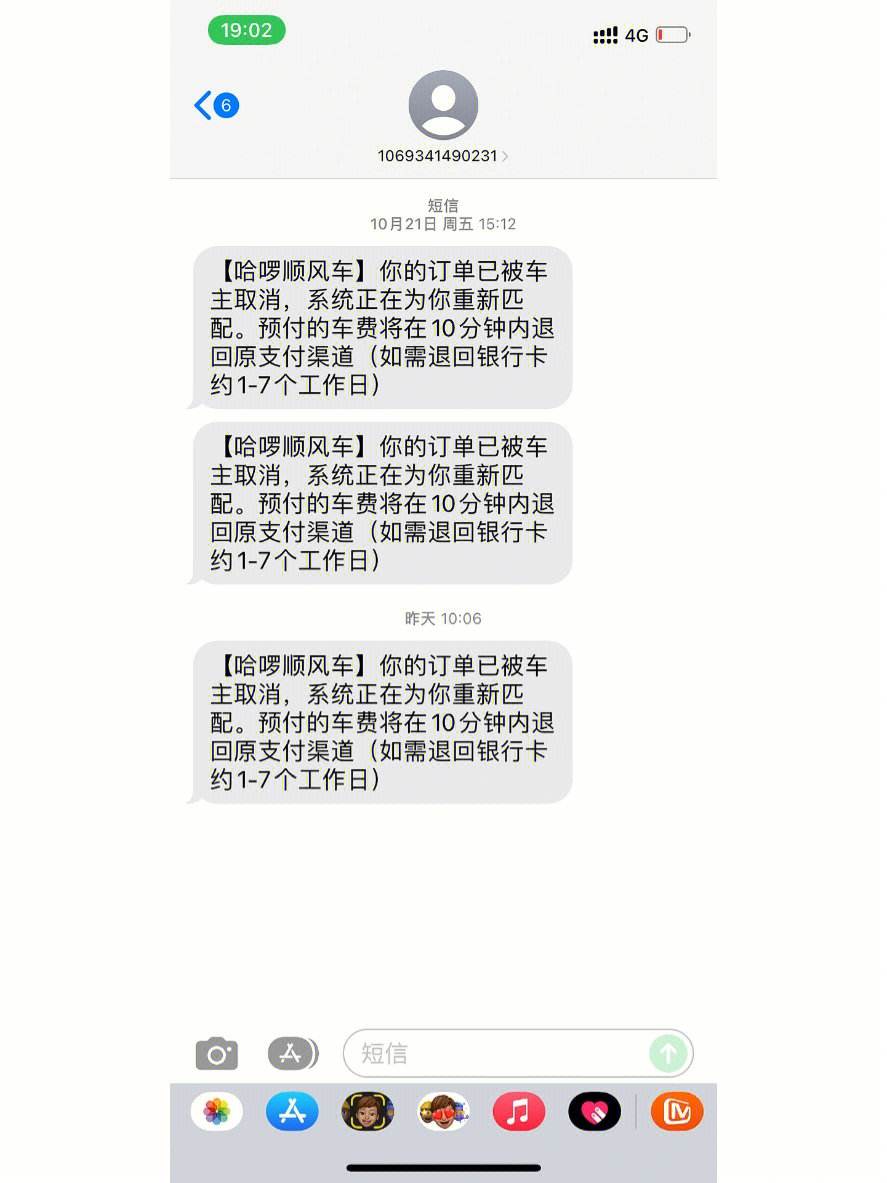This screenshot has width=887, height=1183.
Task: Go back to the message list
Action: coord(215,105)
